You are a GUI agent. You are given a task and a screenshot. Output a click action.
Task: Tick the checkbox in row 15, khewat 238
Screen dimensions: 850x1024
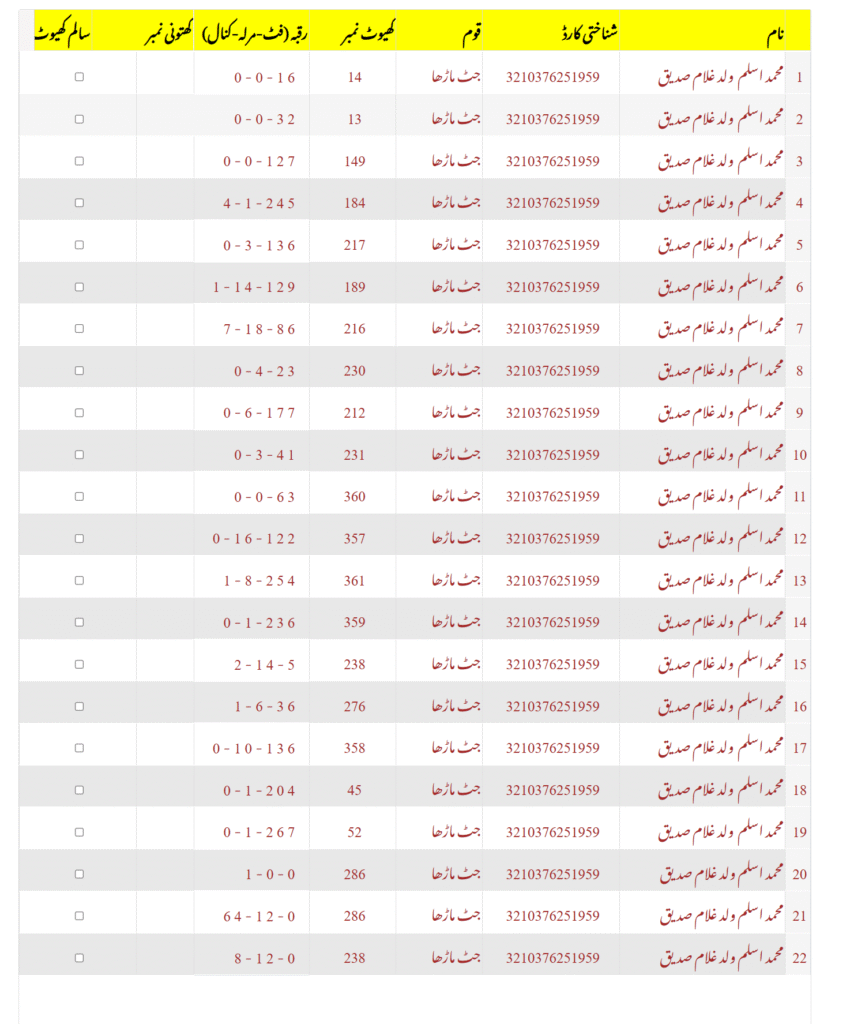pos(80,665)
